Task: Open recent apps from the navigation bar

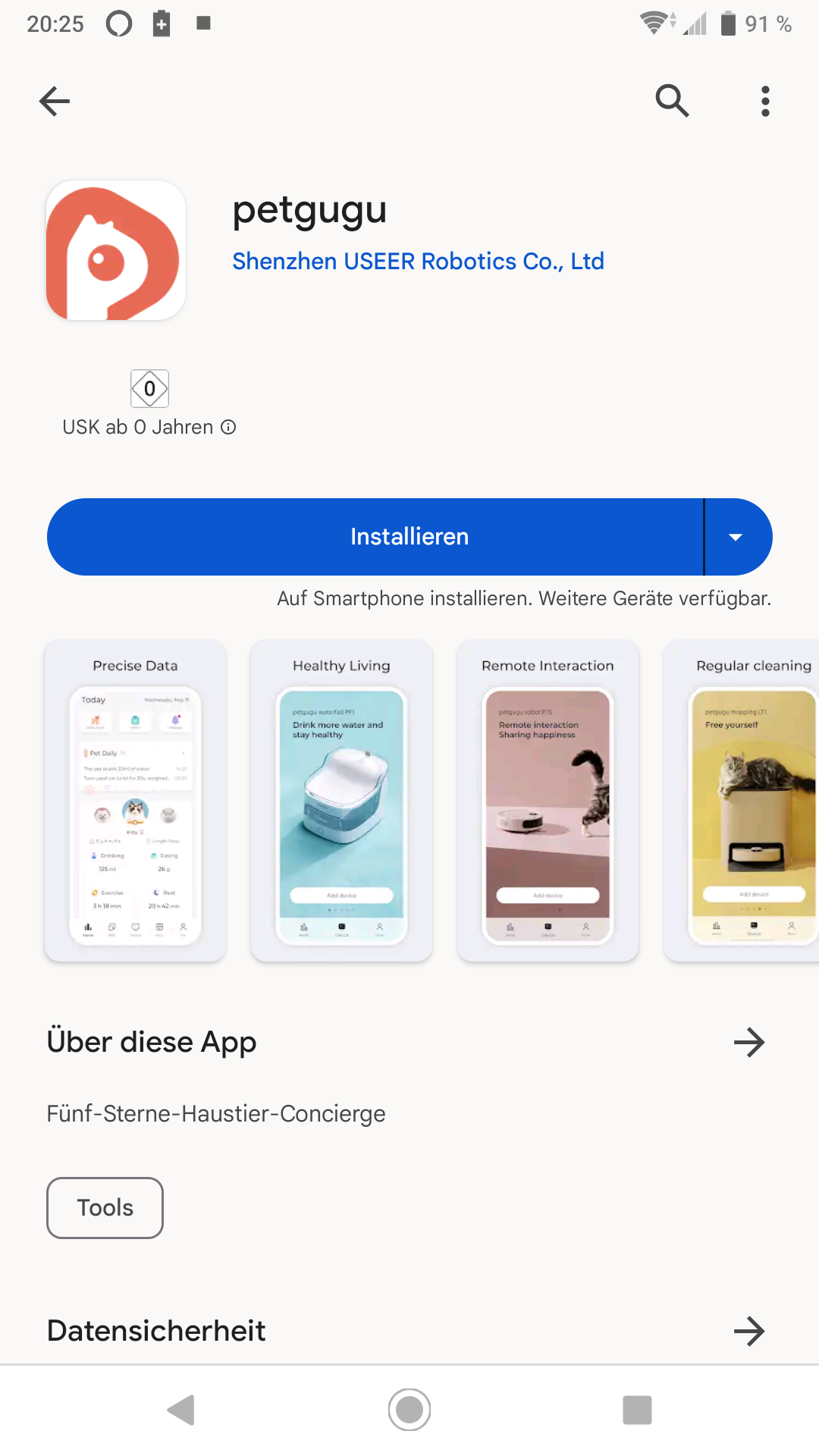Action: (637, 1410)
